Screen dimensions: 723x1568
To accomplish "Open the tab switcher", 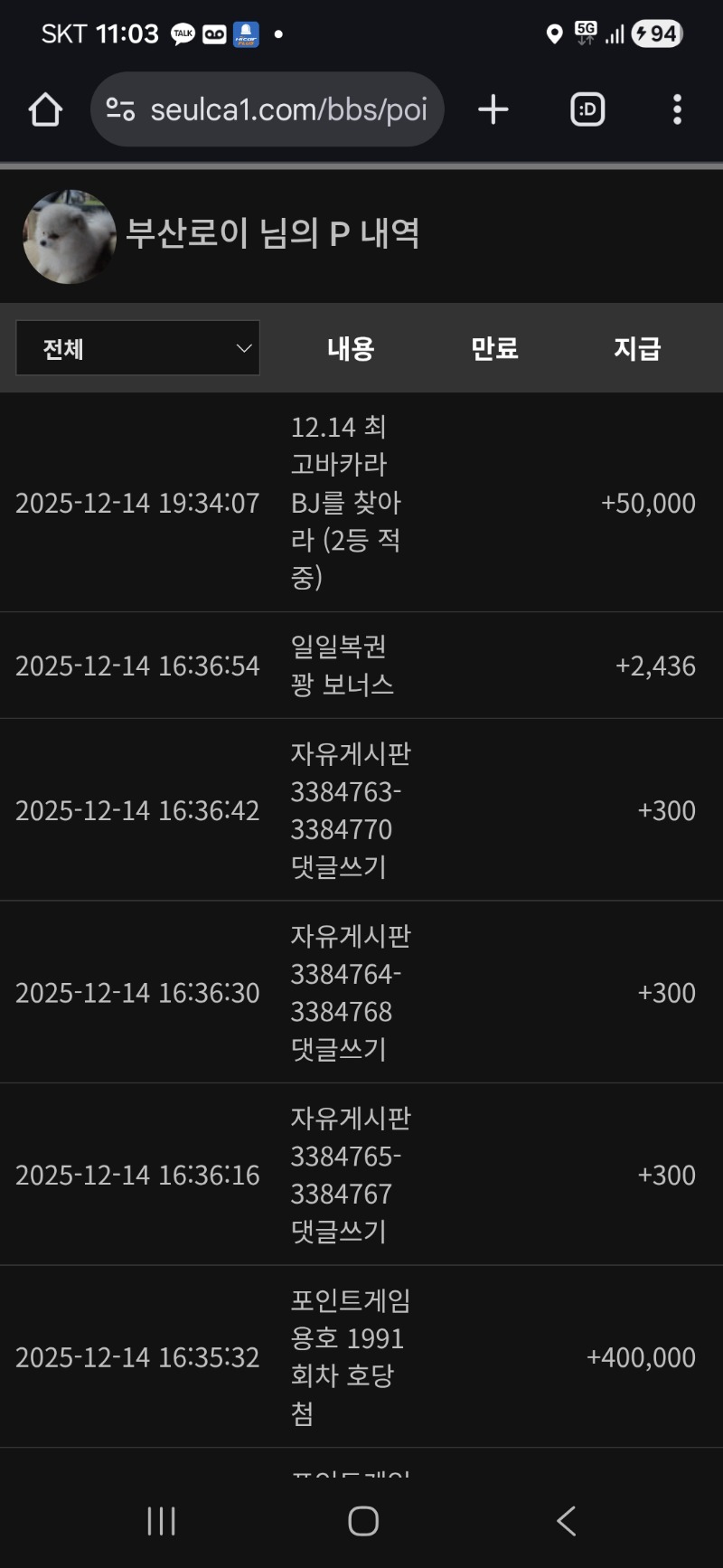I will pyautogui.click(x=587, y=110).
